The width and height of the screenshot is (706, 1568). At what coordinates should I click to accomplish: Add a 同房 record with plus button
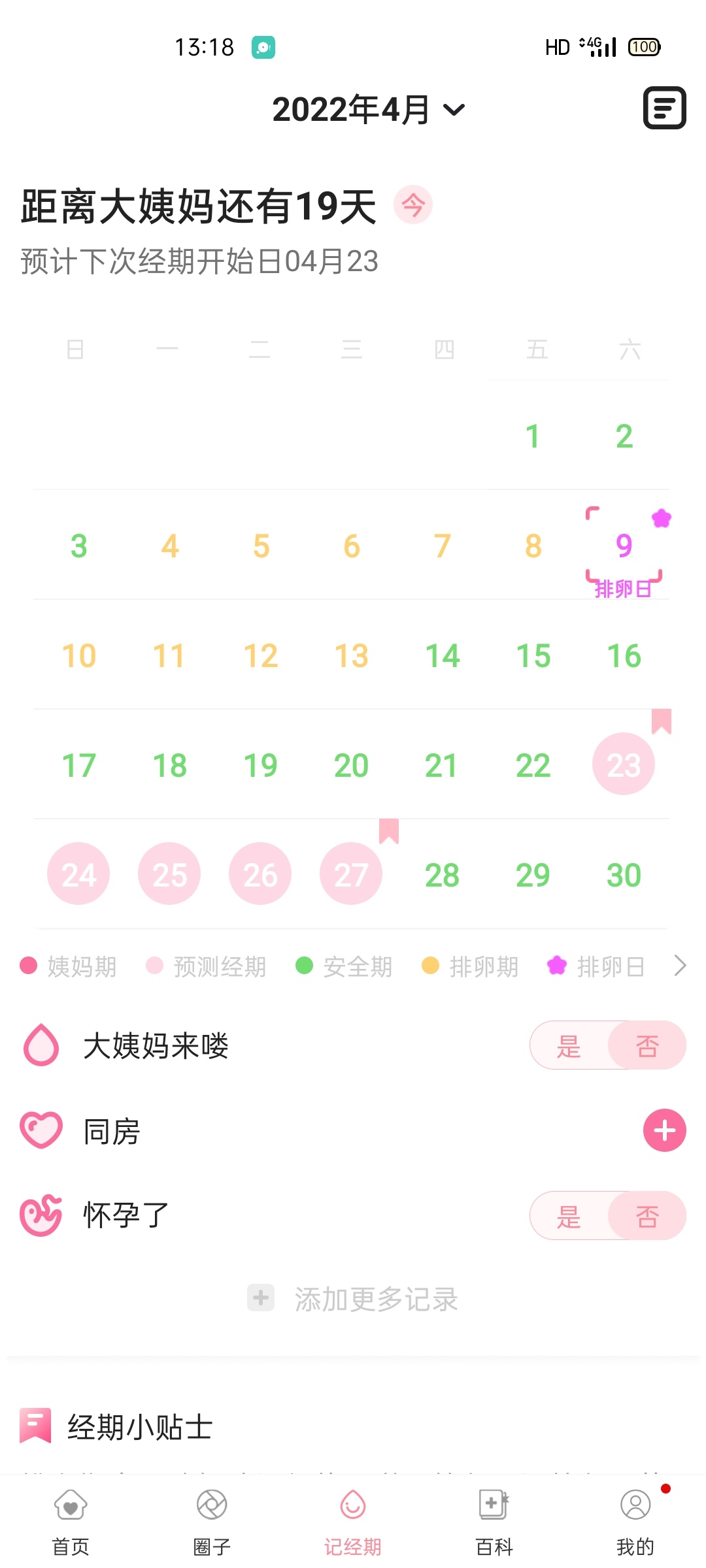point(664,1130)
